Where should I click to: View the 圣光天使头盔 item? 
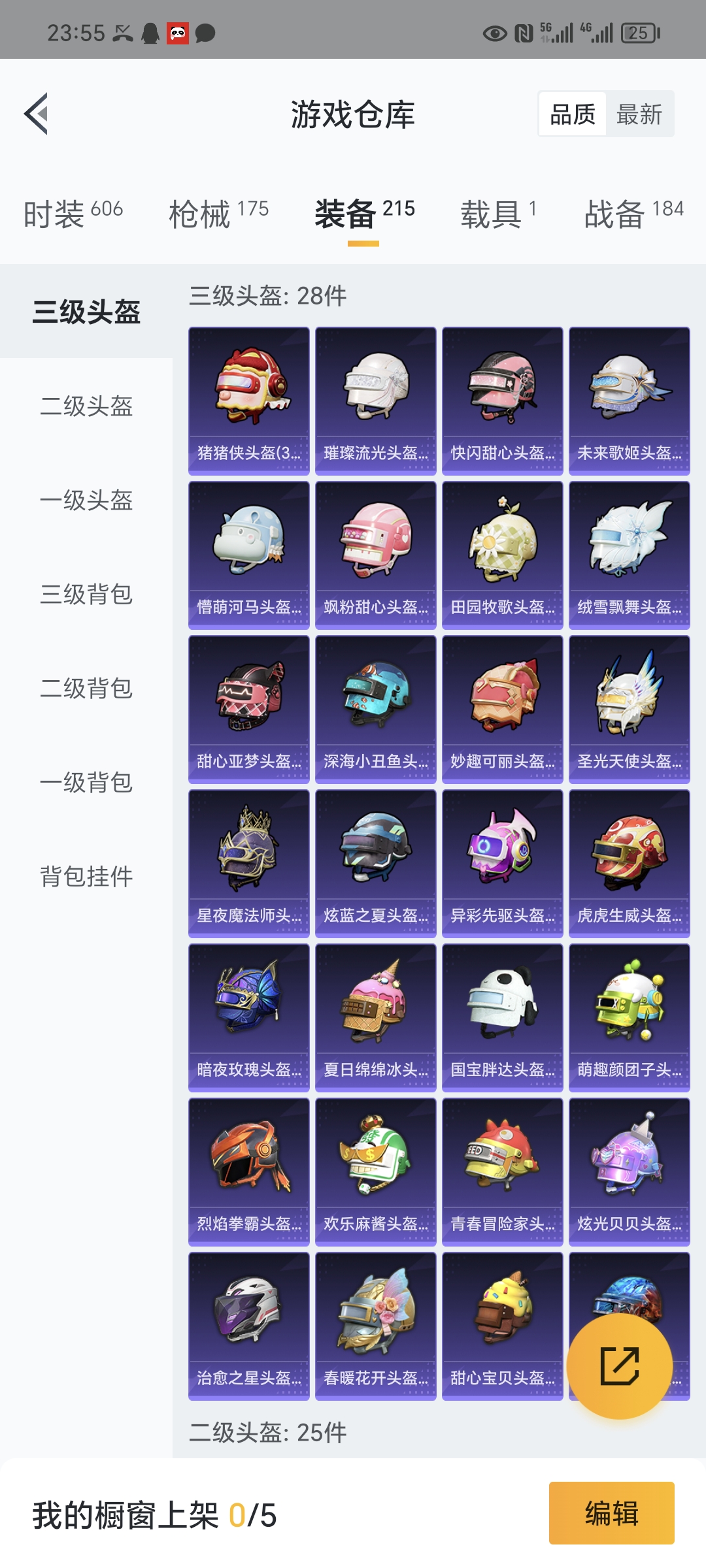630,710
